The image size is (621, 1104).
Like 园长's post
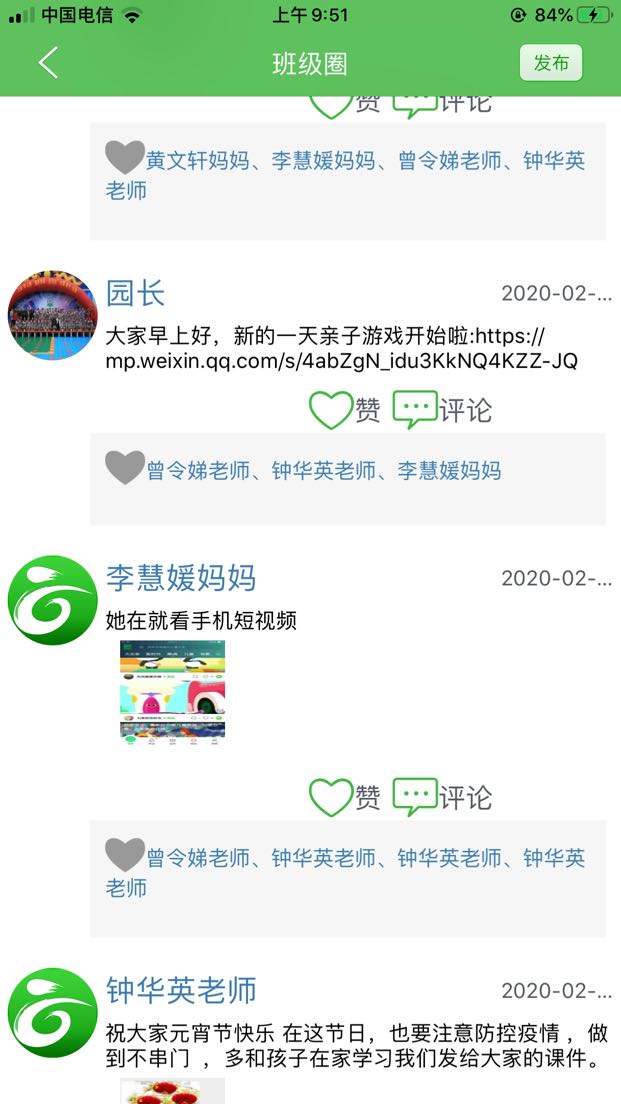pyautogui.click(x=344, y=410)
